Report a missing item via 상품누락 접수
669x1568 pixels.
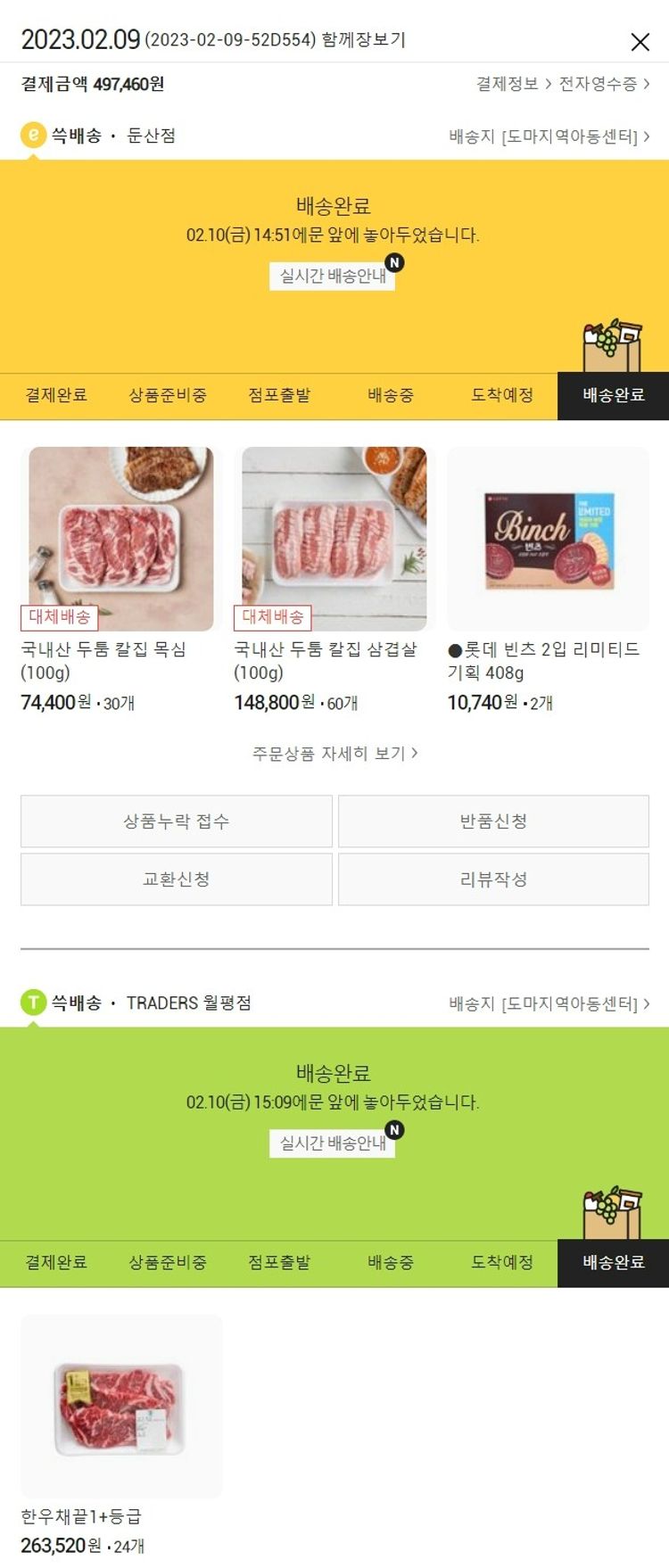[x=177, y=821]
